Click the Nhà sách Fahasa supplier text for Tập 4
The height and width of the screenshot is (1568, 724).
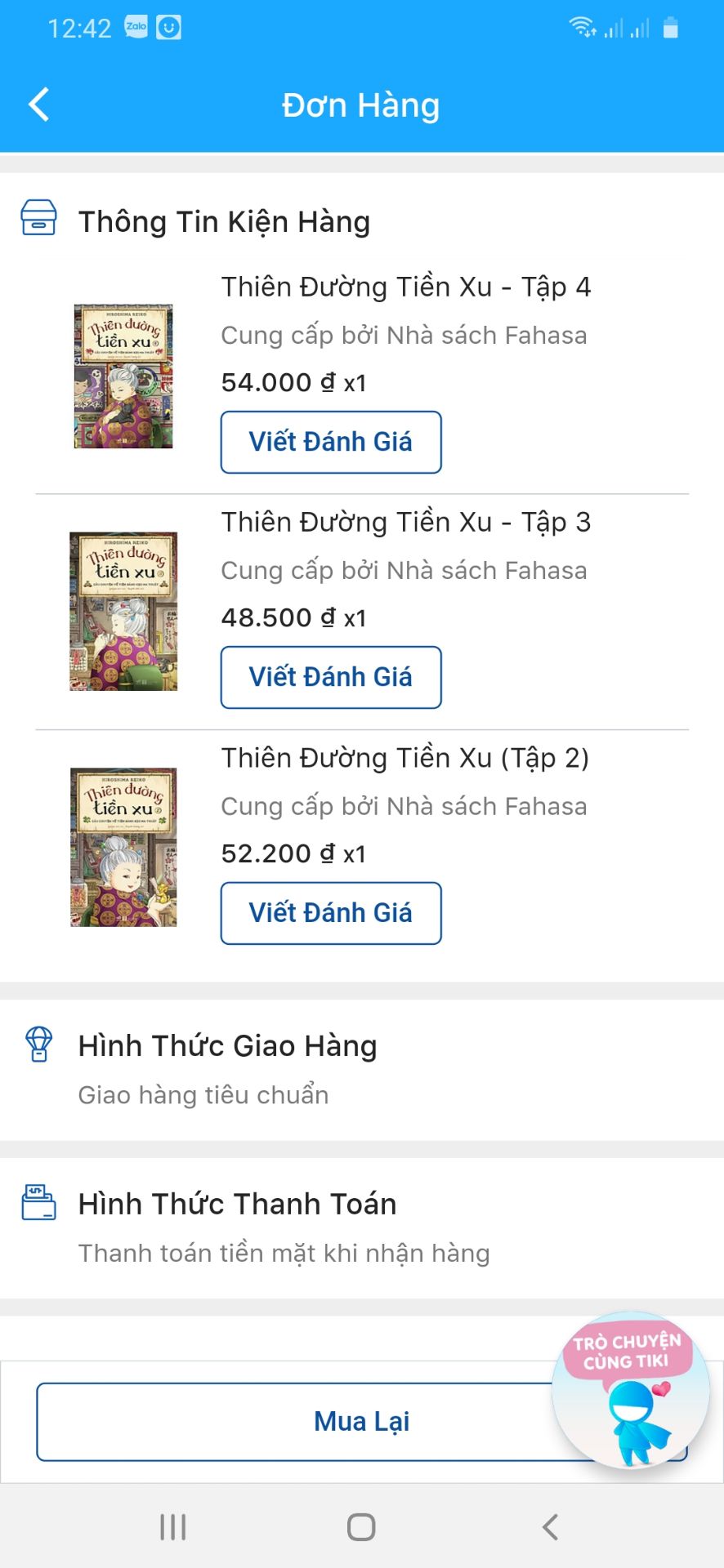coord(403,335)
